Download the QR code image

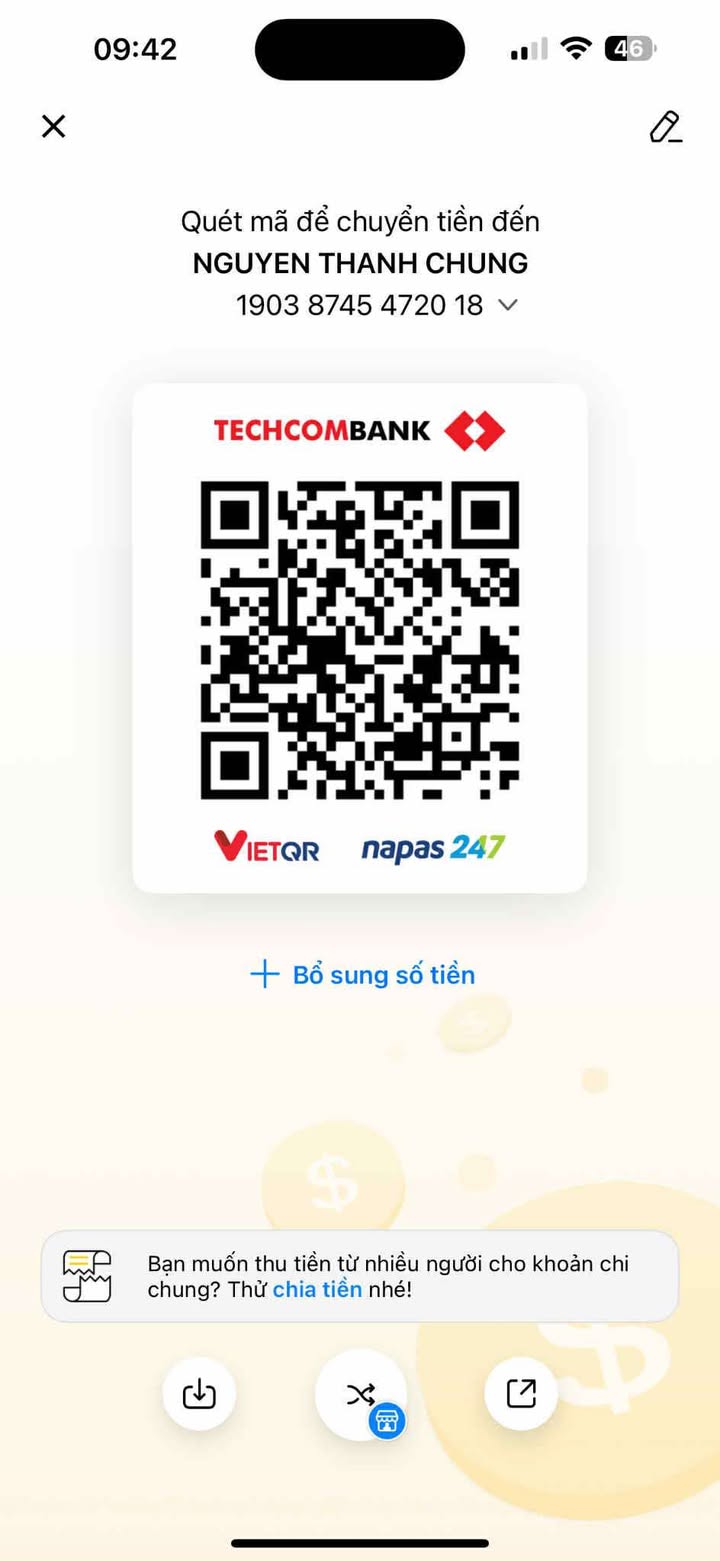199,1394
